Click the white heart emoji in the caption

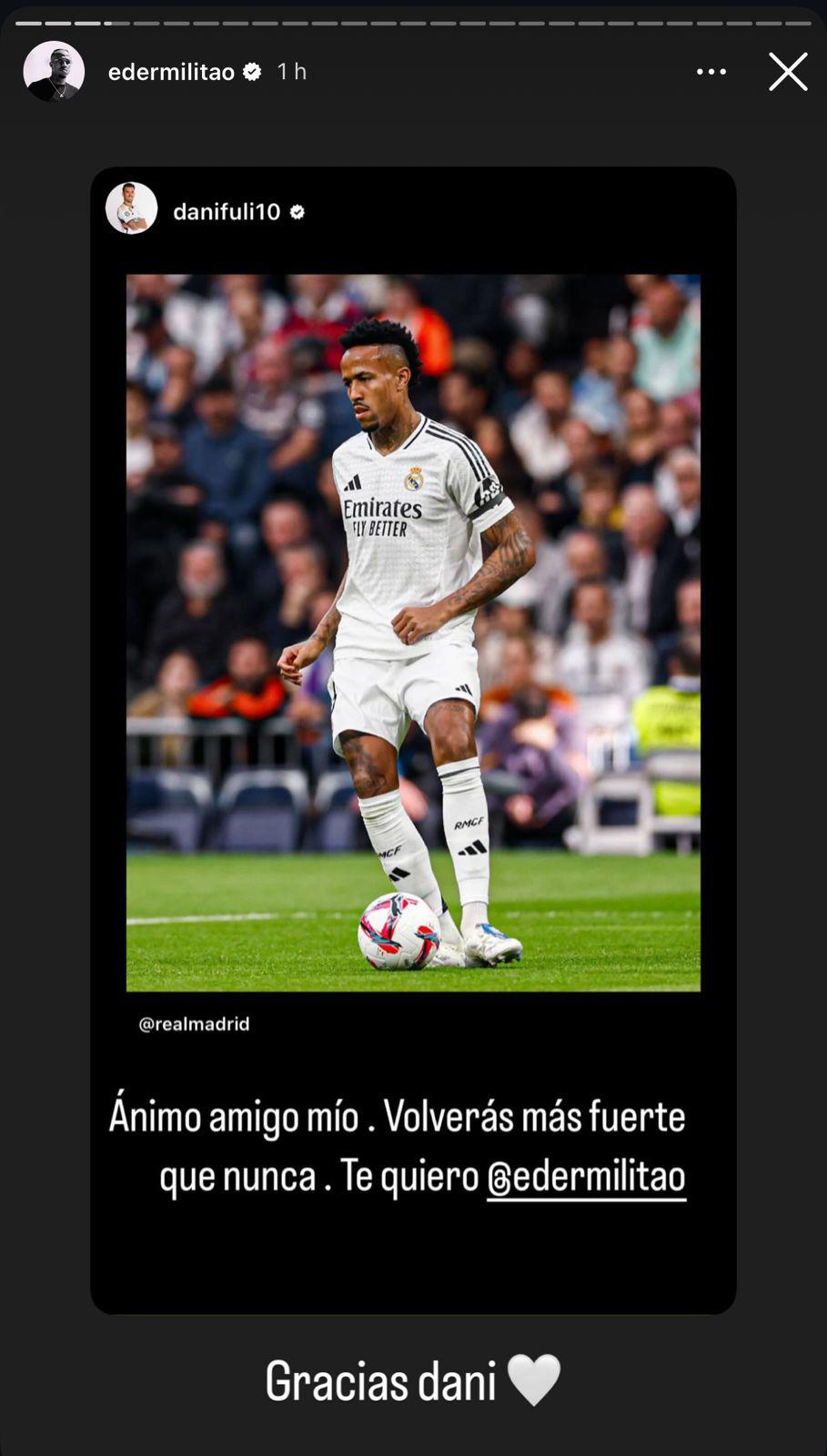[x=535, y=1379]
